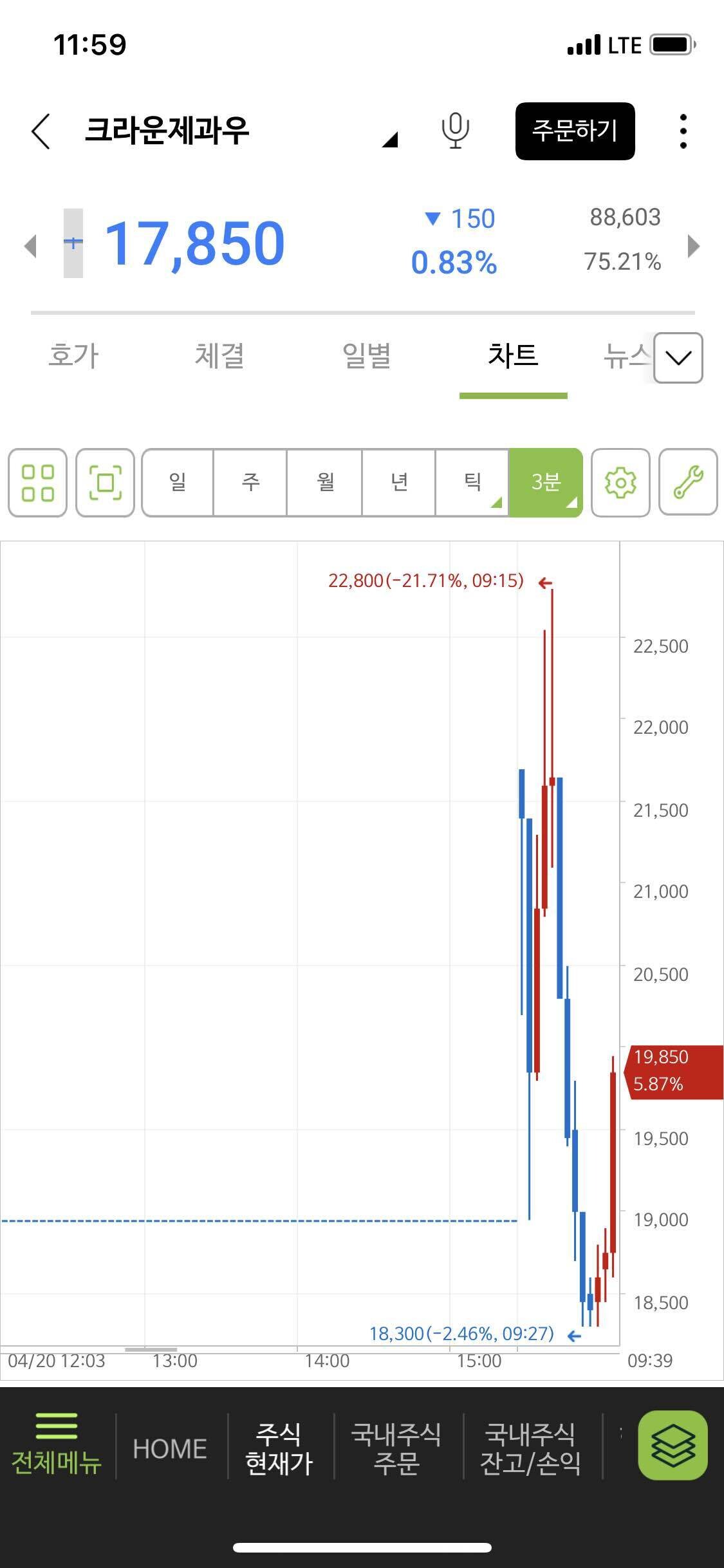Open the stock selector dropdown by 크라운제과우

(390, 139)
